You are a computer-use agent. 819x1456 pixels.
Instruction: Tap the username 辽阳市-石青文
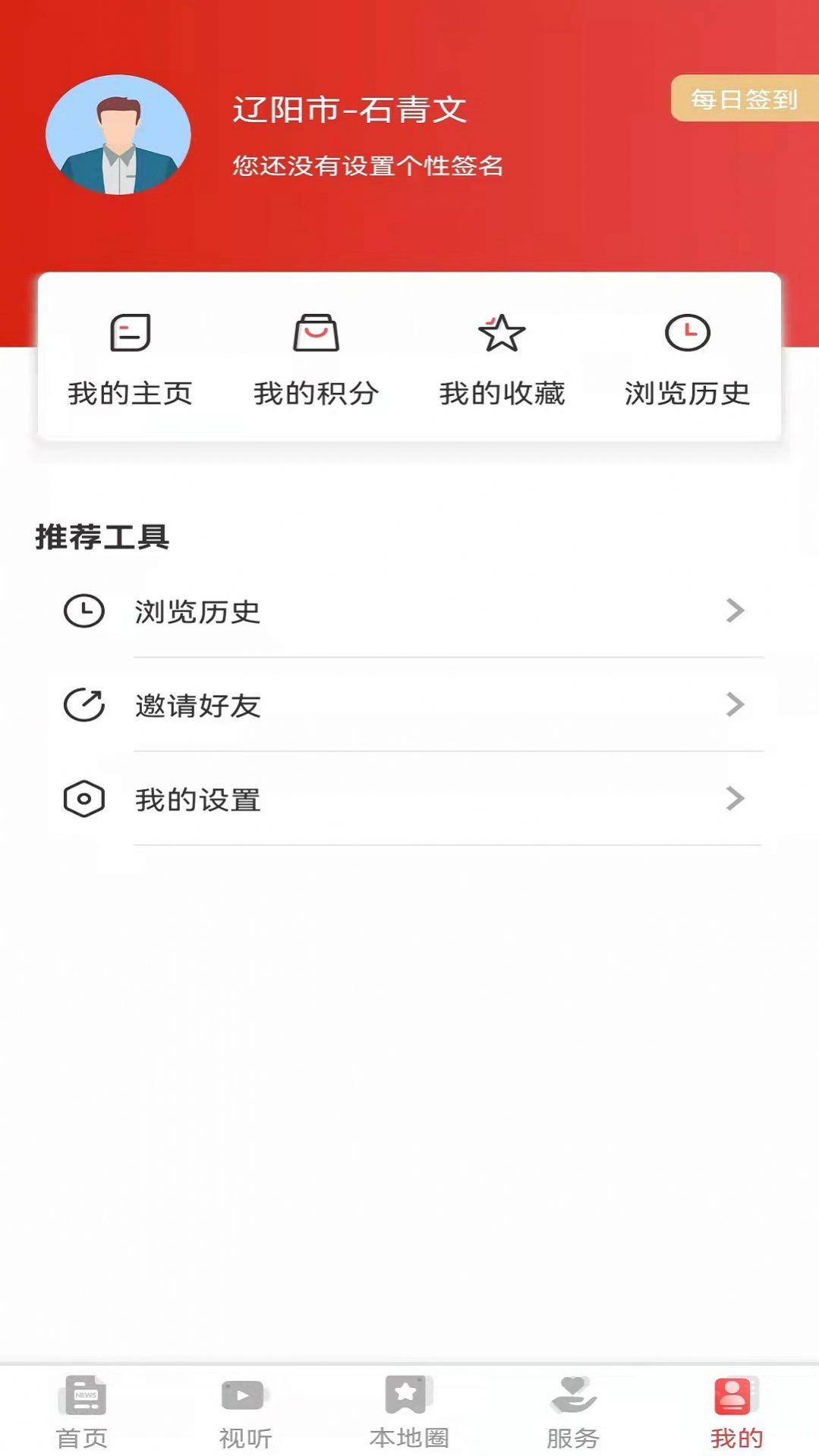[x=350, y=108]
